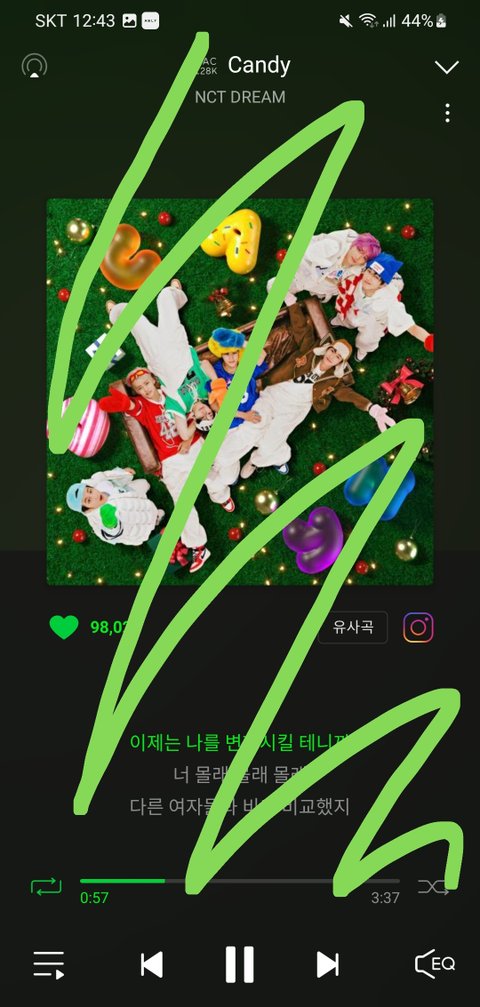Open the playlist queue
This screenshot has width=480, height=1007.
point(49,965)
